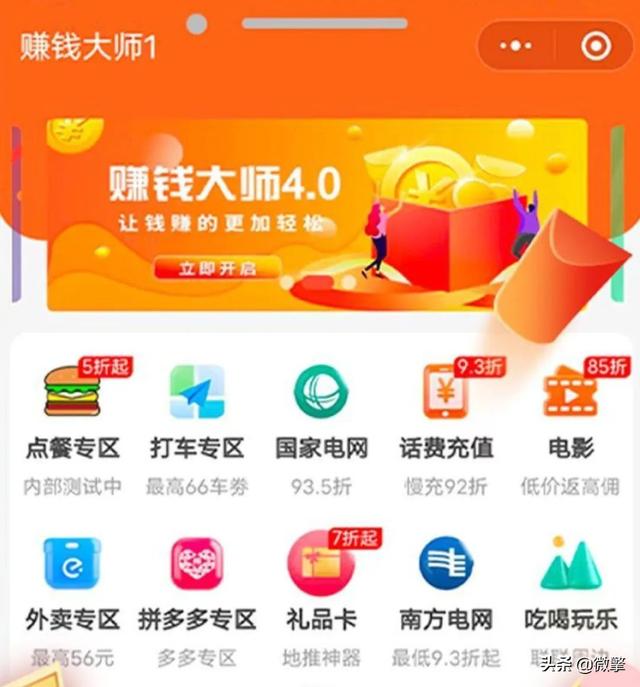Open 话费充值
The width and height of the screenshot is (640, 687).
[x=444, y=392]
